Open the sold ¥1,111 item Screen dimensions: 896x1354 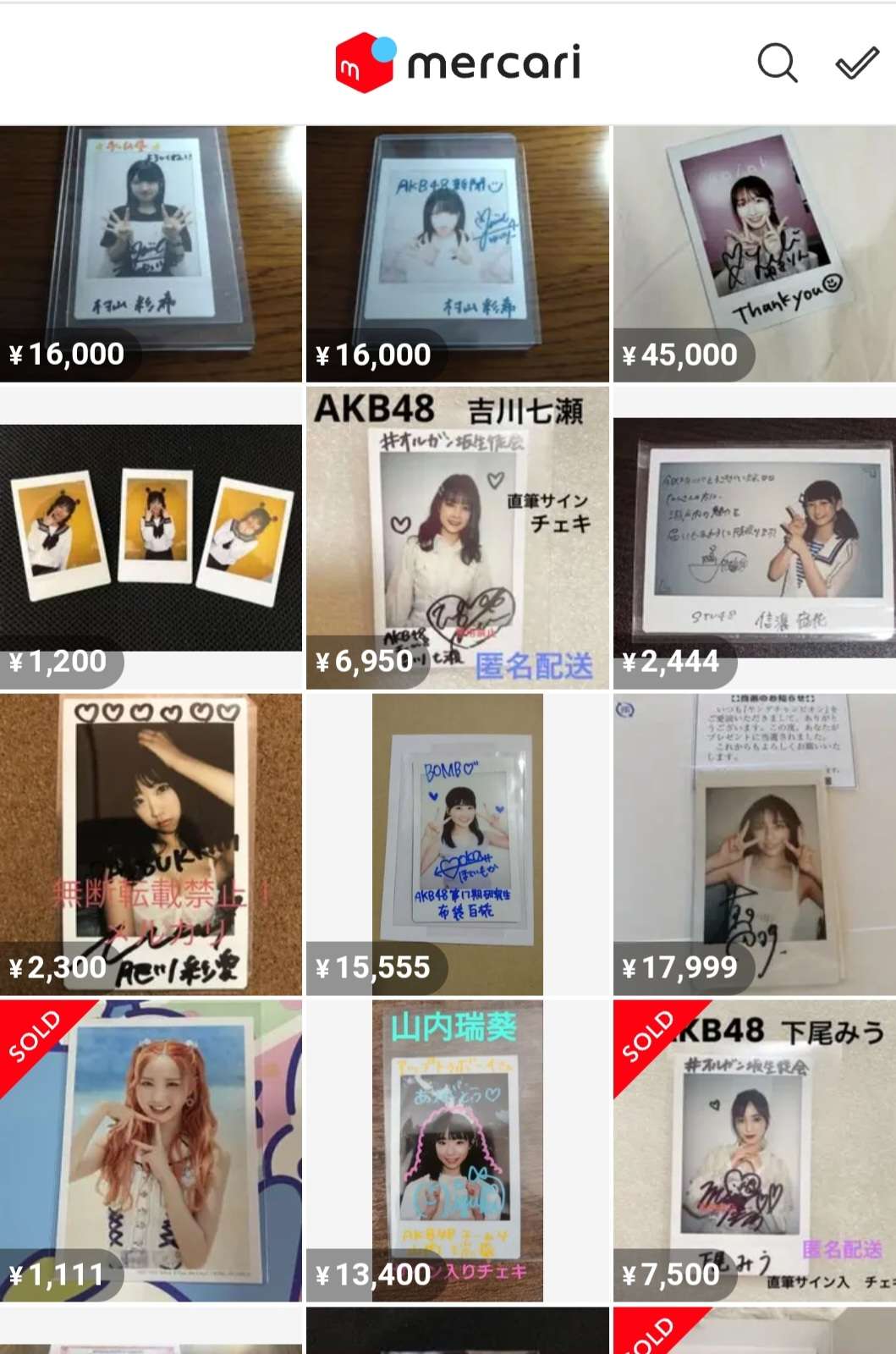click(x=151, y=1151)
